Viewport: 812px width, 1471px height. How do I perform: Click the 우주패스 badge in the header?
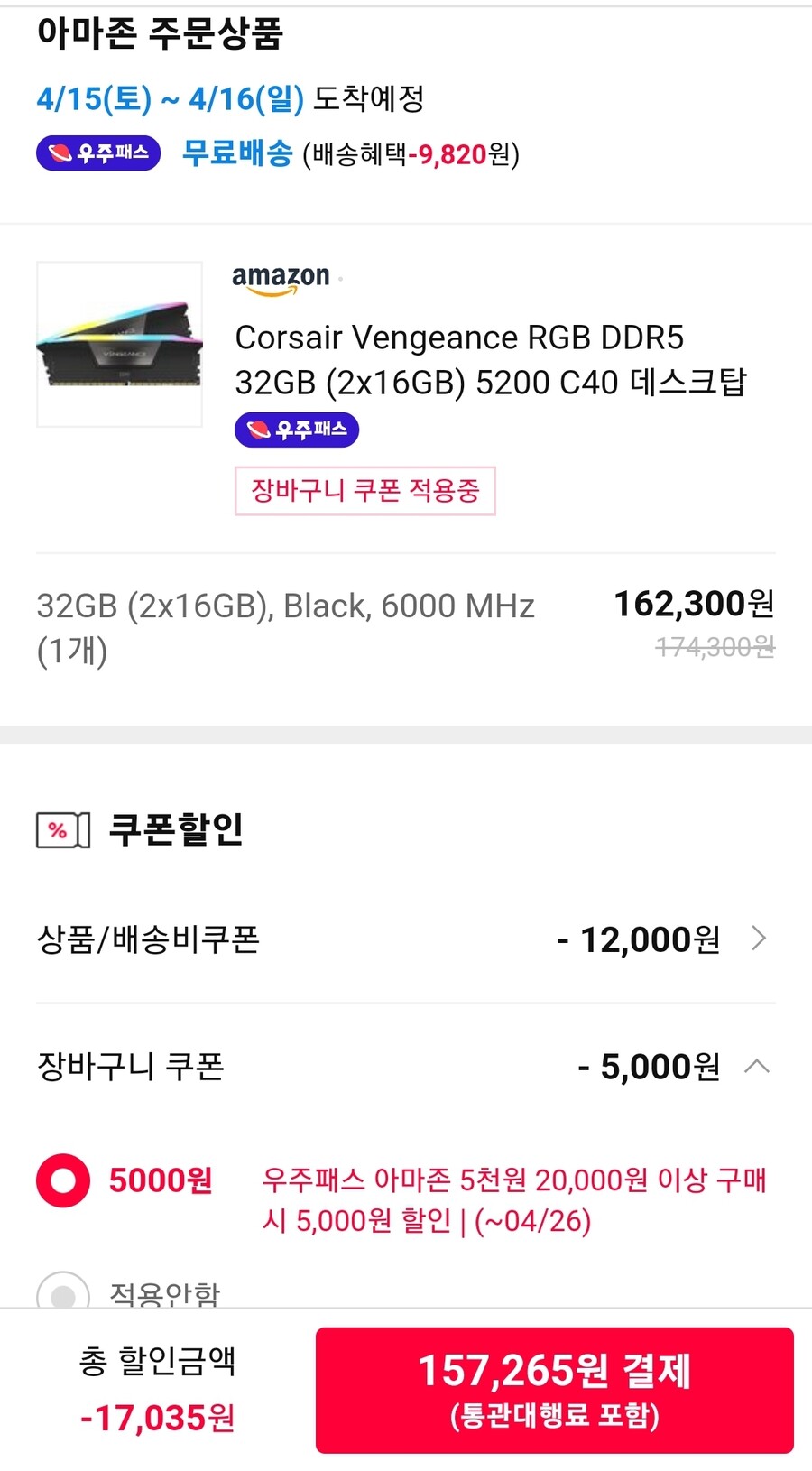coord(97,153)
